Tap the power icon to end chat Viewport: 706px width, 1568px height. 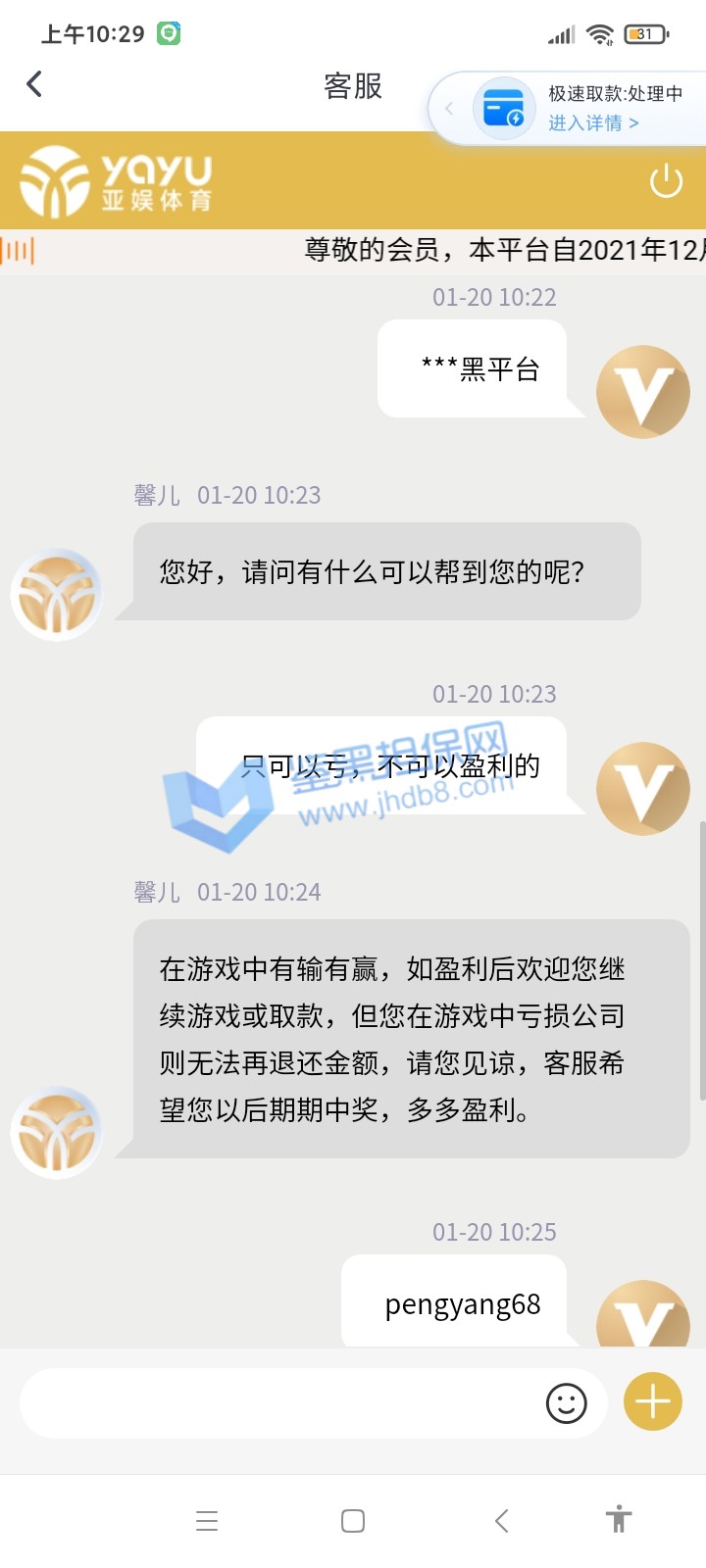[666, 181]
